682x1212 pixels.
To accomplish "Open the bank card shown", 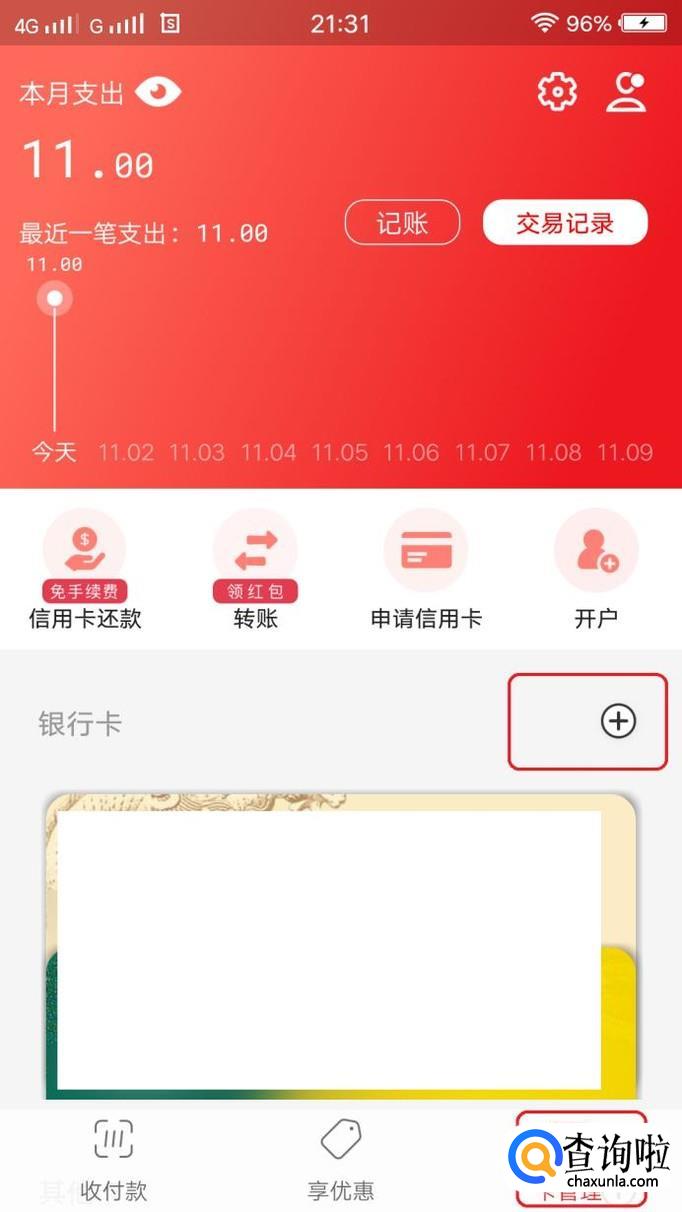I will click(x=340, y=950).
